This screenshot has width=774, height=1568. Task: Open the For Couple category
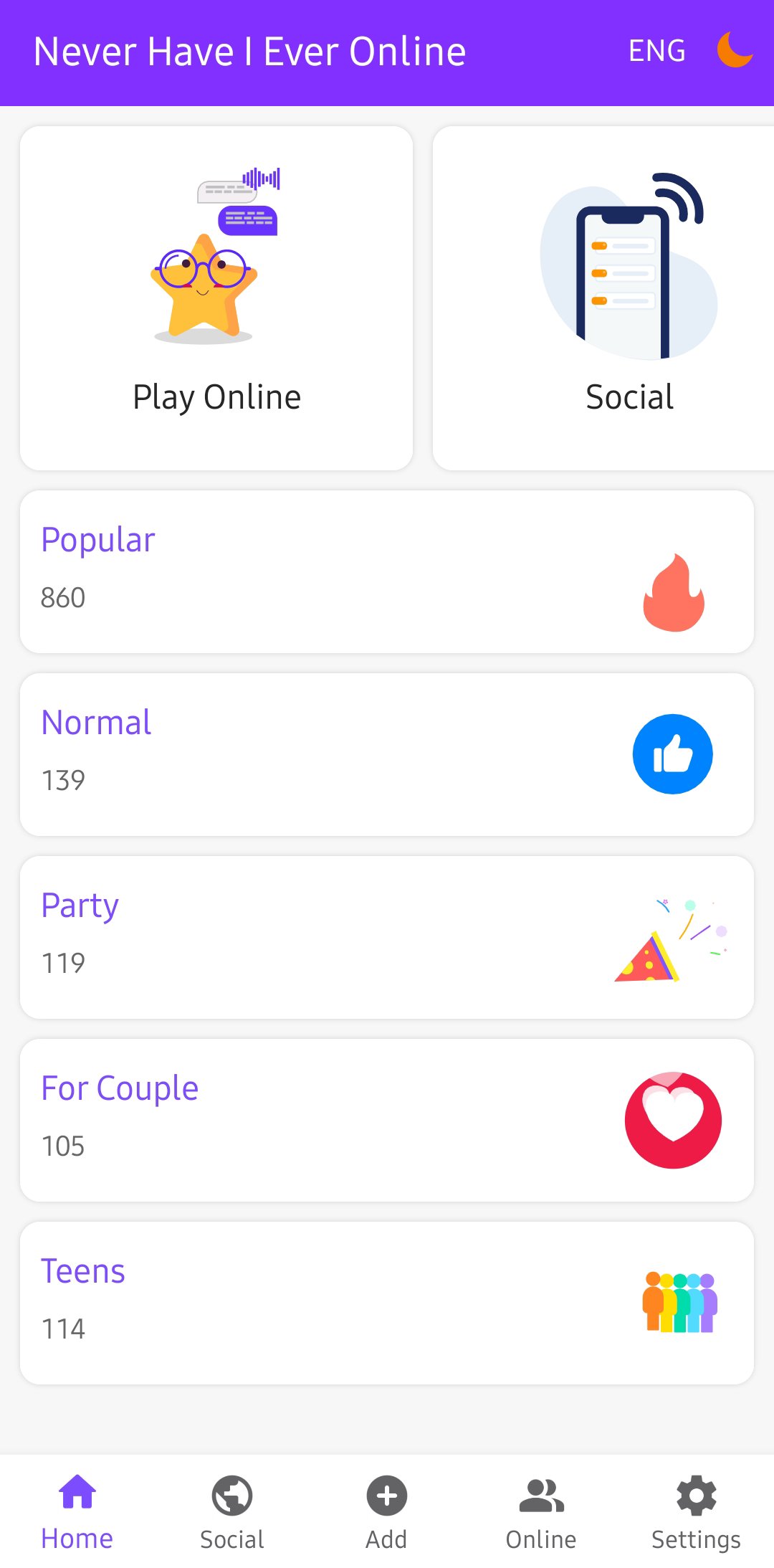pyautogui.click(x=387, y=1120)
